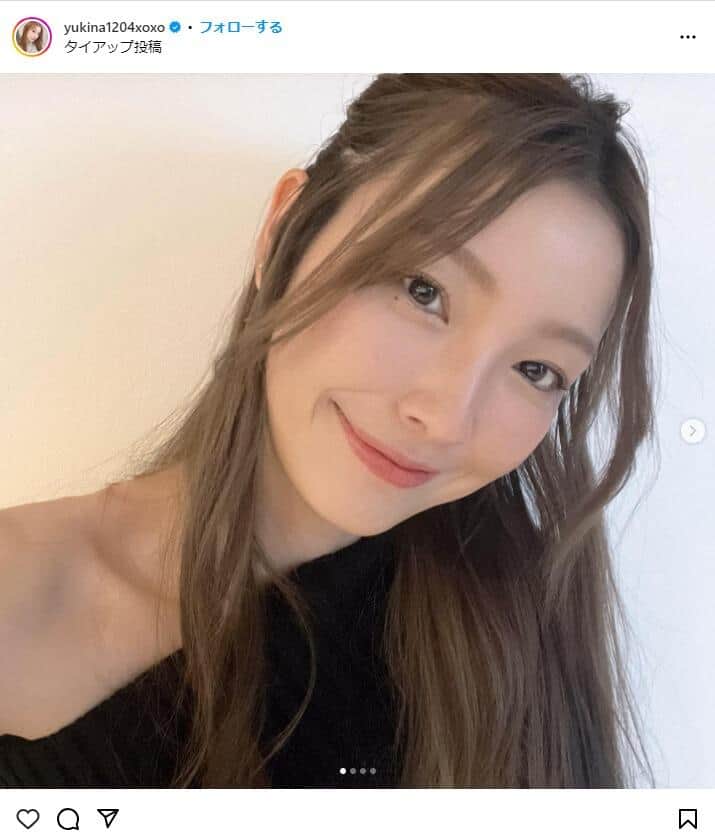Share this post with the paper-plane icon
Screen dimensions: 715x835
coord(108,819)
